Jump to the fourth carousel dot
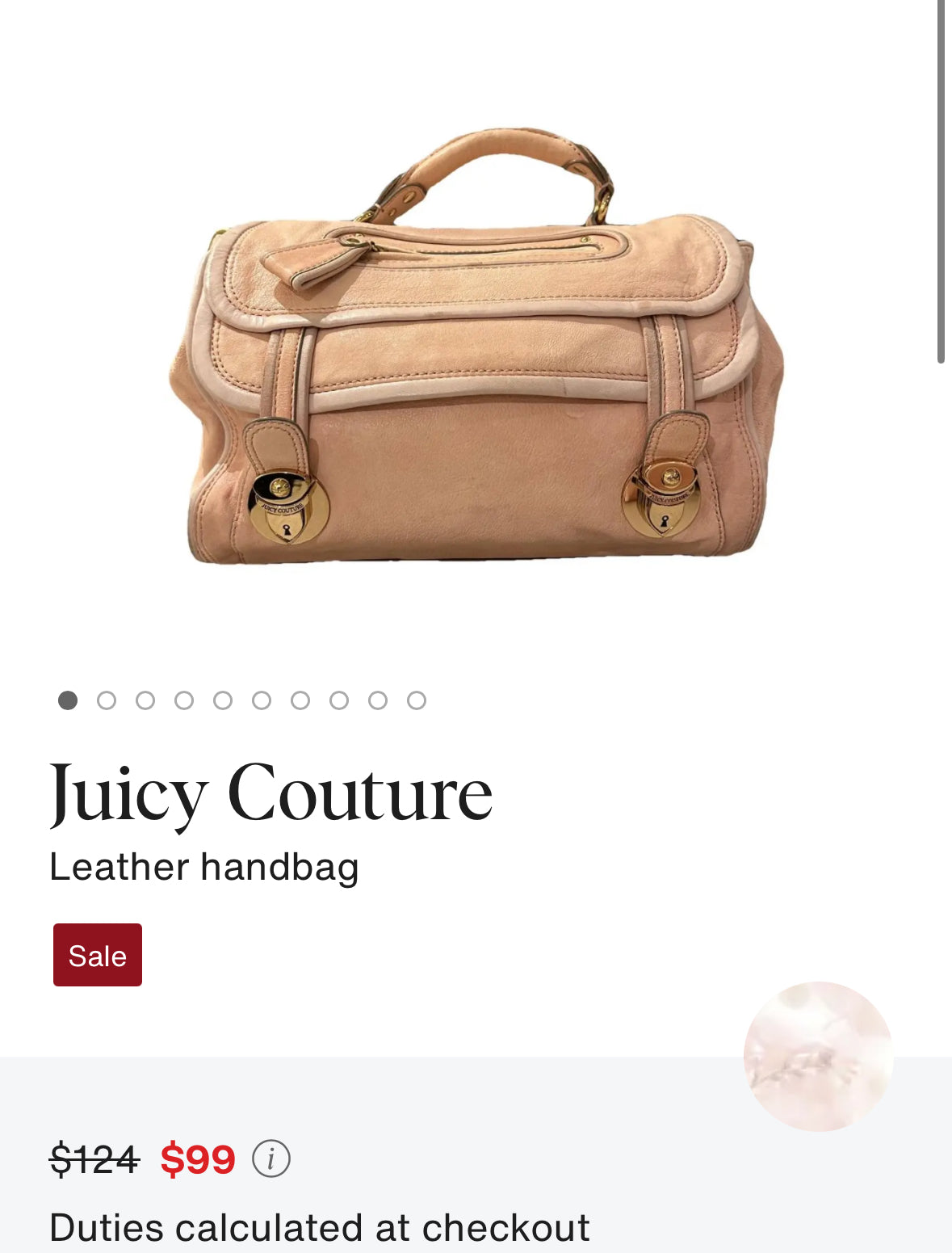 [184, 700]
